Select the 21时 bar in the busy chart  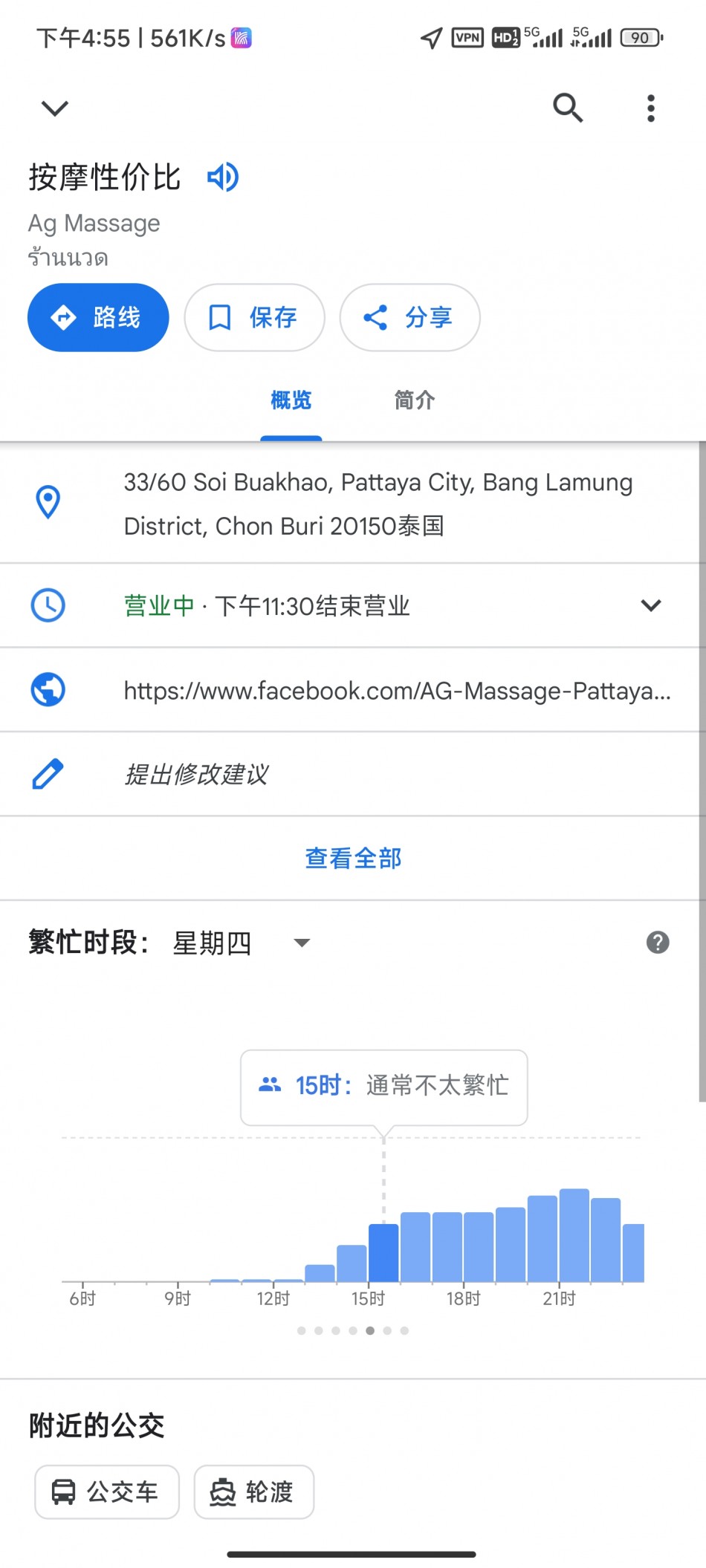pyautogui.click(x=574, y=1237)
